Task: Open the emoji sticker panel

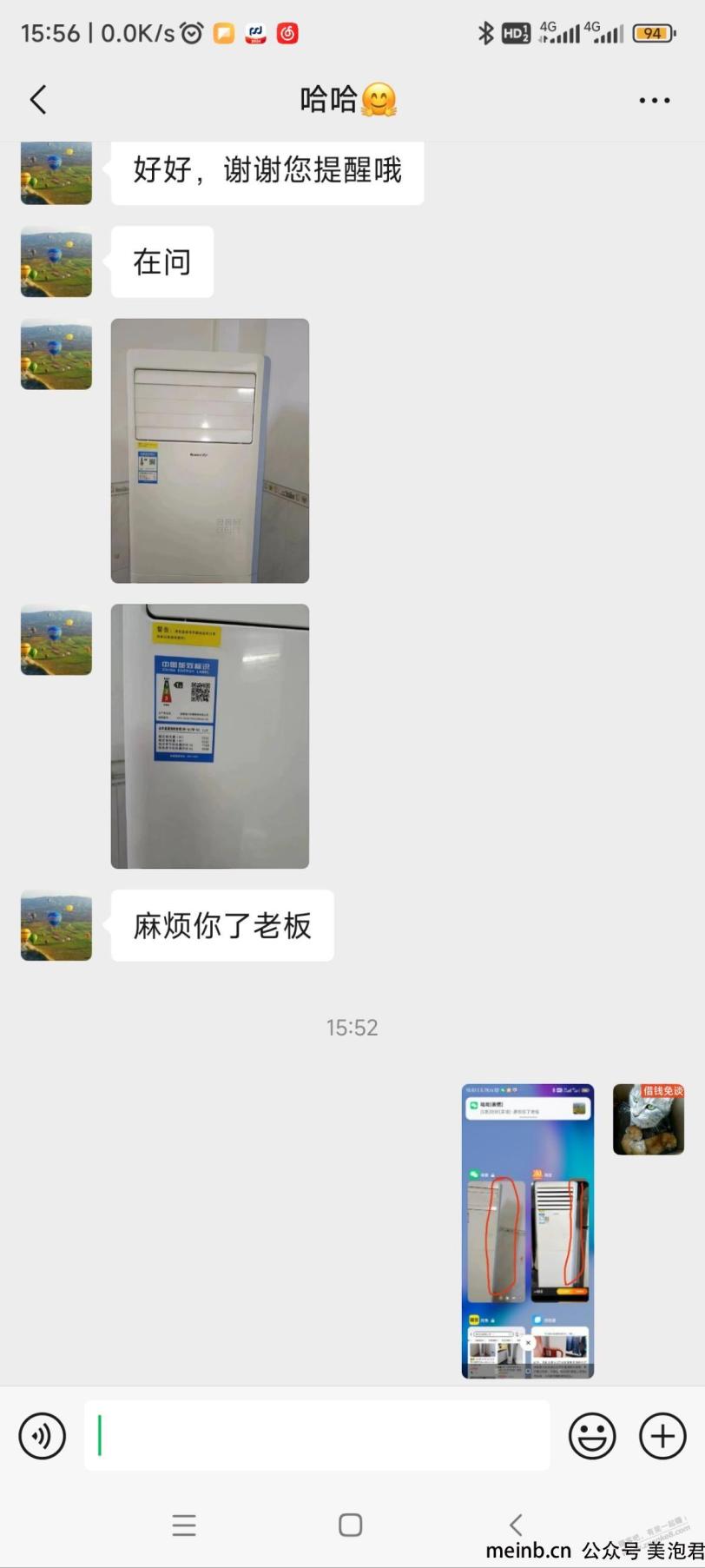Action: (x=592, y=1436)
